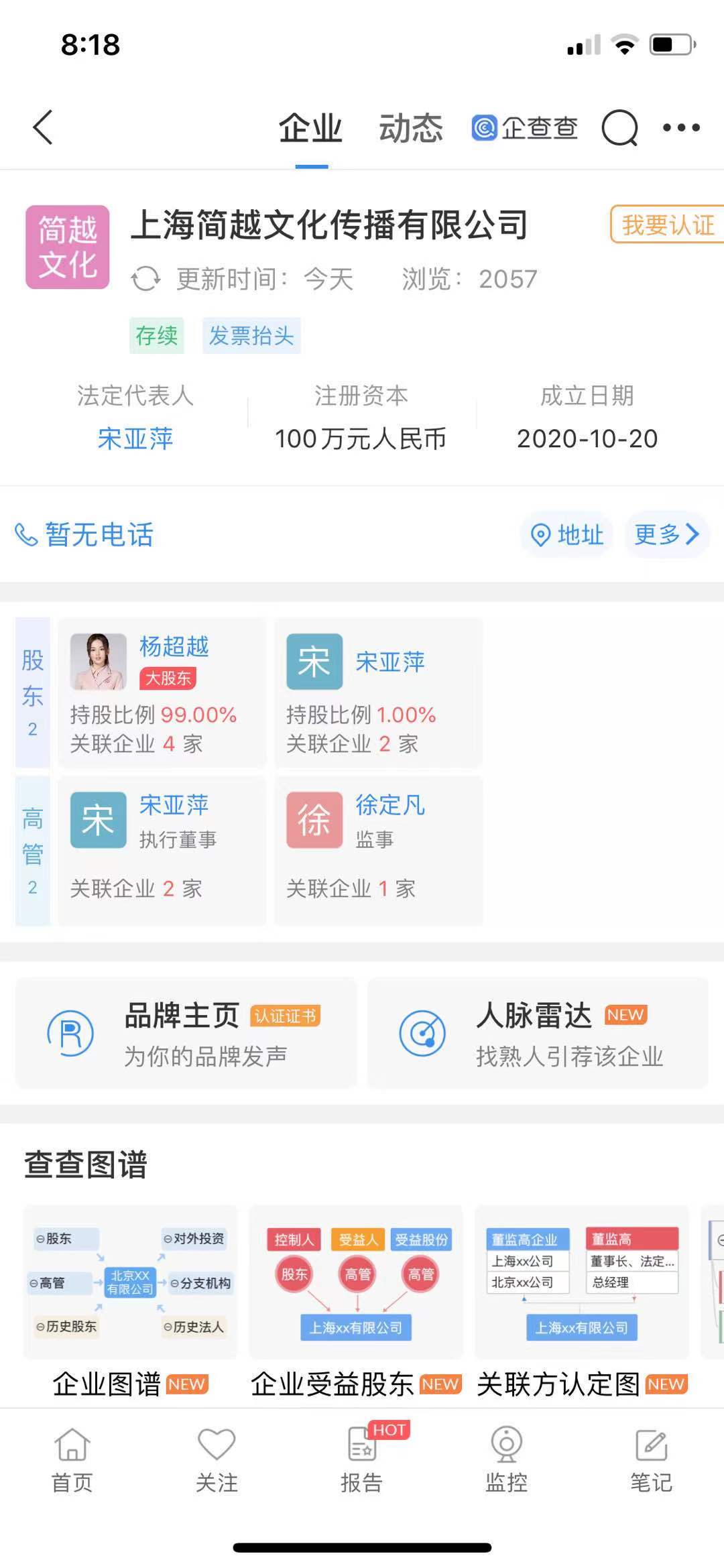Open the 发票抬头 chip
The height and width of the screenshot is (1568, 724).
click(251, 335)
